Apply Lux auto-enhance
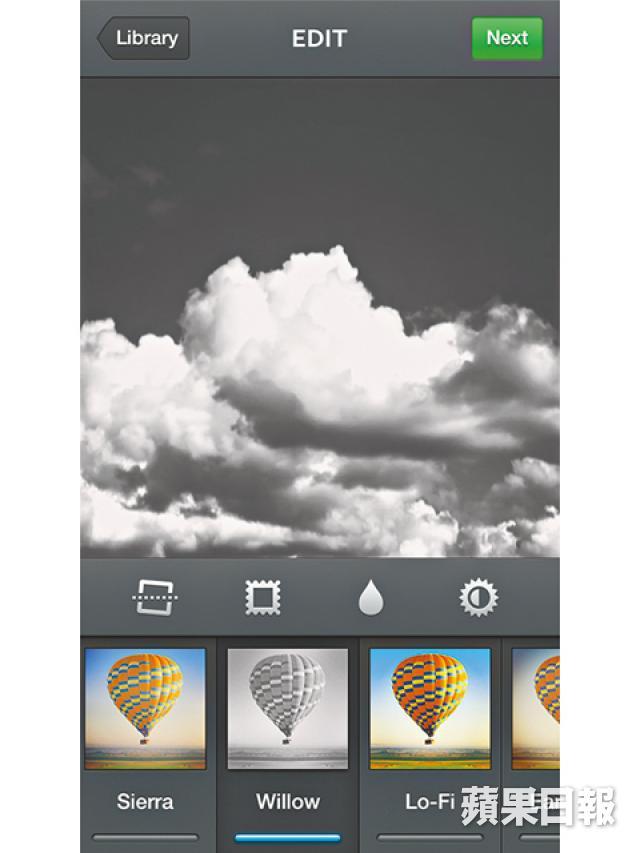The width and height of the screenshot is (640, 853). (x=478, y=598)
